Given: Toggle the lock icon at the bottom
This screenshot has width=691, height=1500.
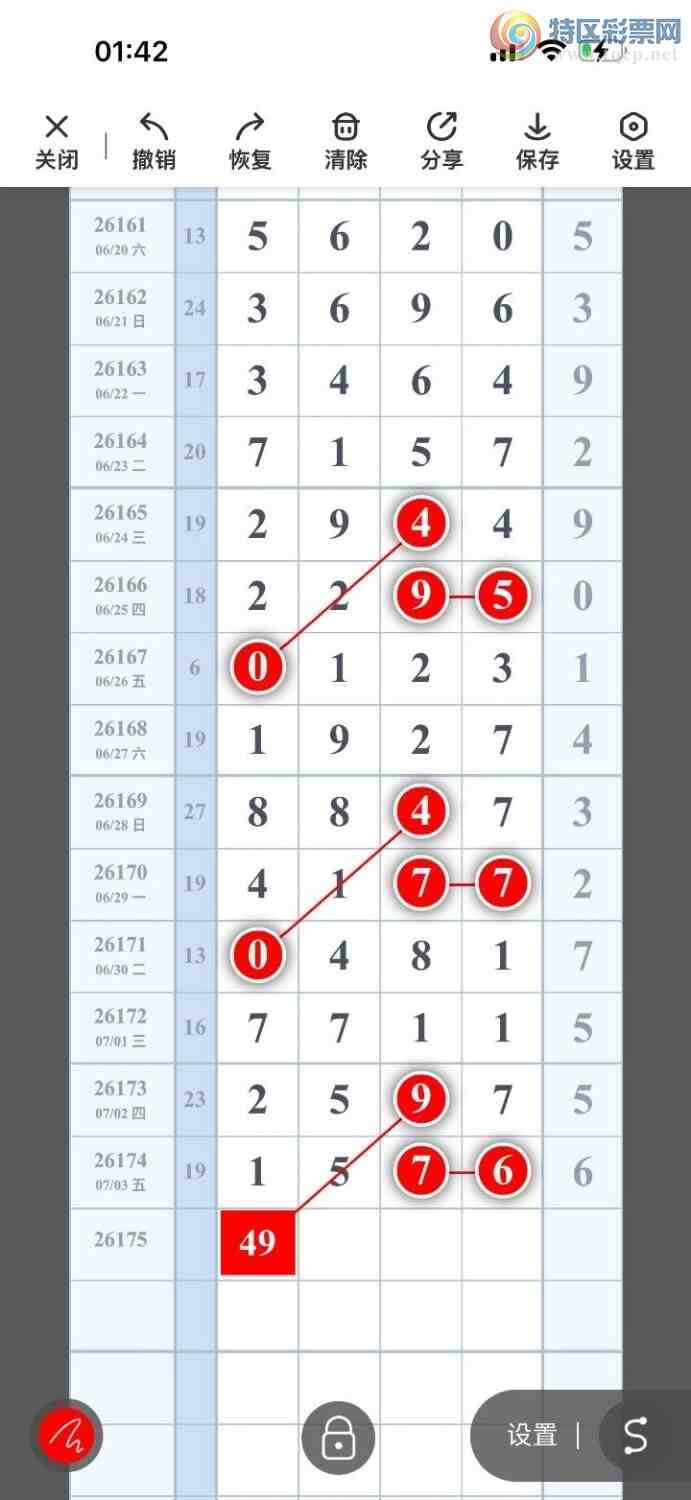Looking at the screenshot, I should tap(338, 1438).
